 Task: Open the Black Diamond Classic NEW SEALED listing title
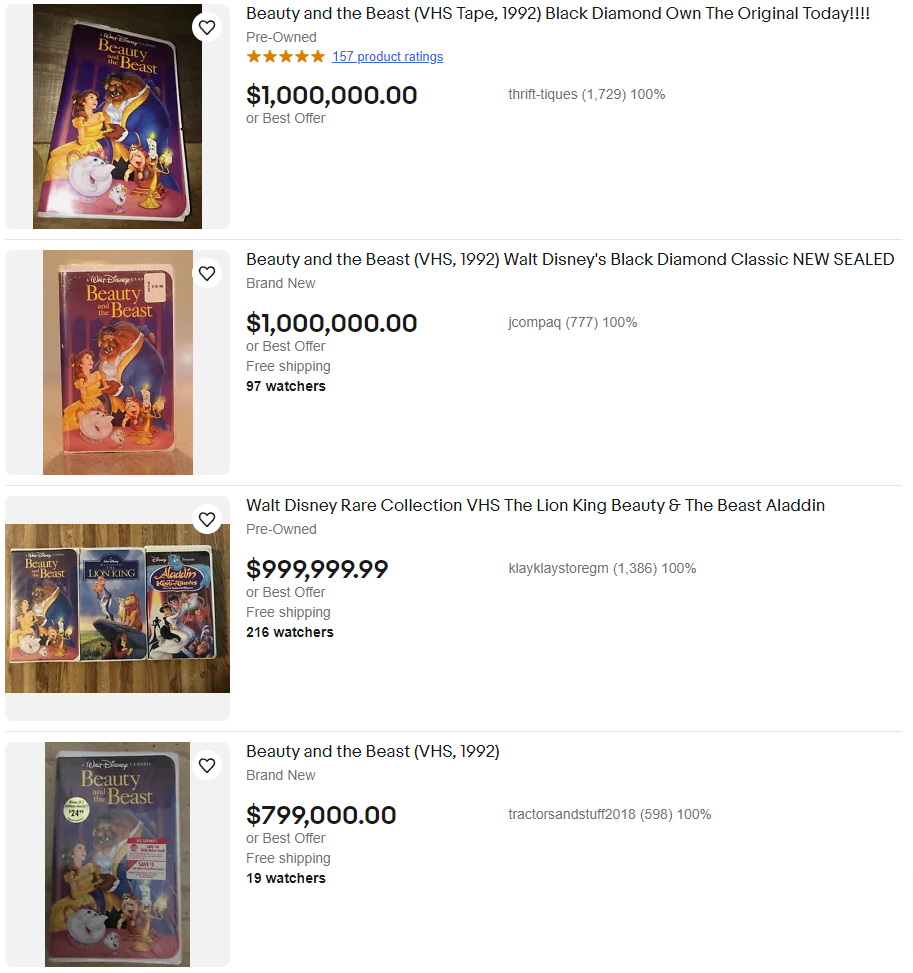pyautogui.click(x=569, y=260)
